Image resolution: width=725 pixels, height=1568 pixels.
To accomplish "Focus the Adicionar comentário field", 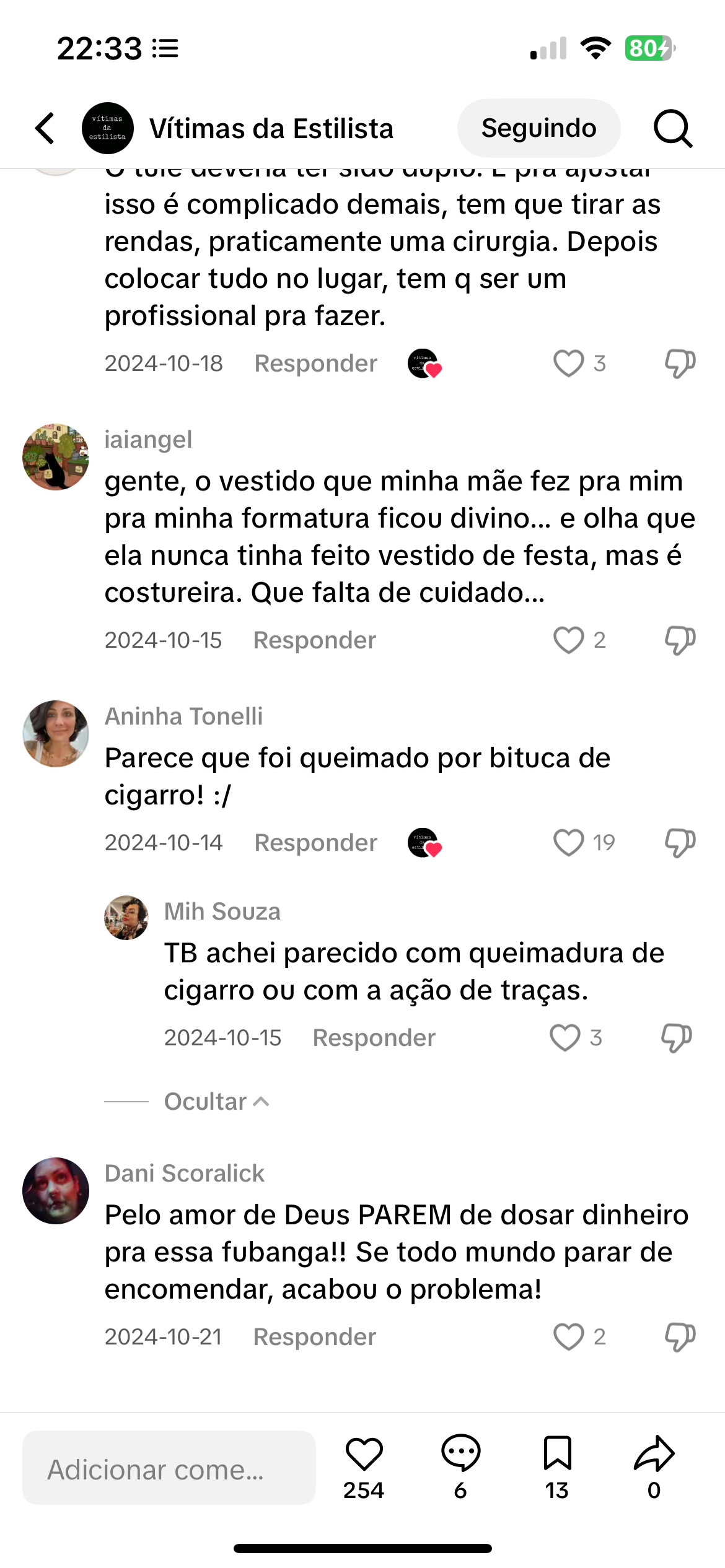I will point(169,1468).
